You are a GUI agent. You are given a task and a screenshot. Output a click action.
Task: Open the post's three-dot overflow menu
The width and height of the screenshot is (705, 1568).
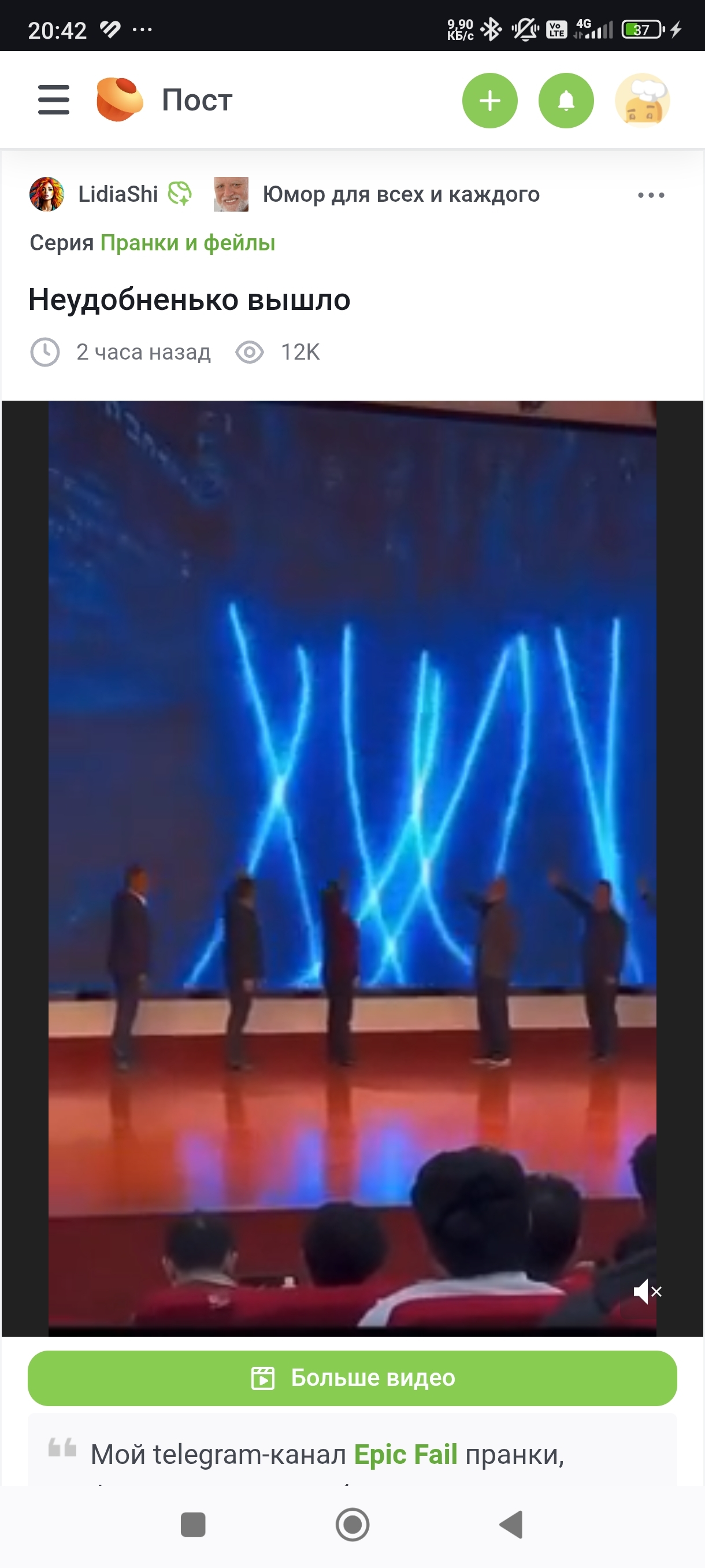pos(650,195)
